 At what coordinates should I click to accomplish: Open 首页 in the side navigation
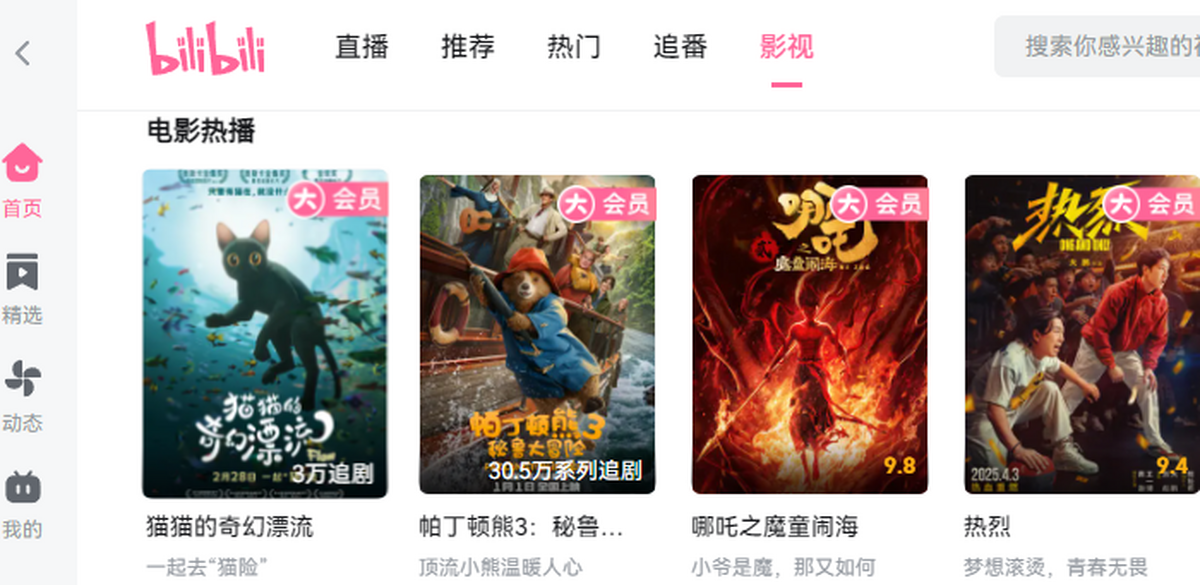[x=23, y=180]
